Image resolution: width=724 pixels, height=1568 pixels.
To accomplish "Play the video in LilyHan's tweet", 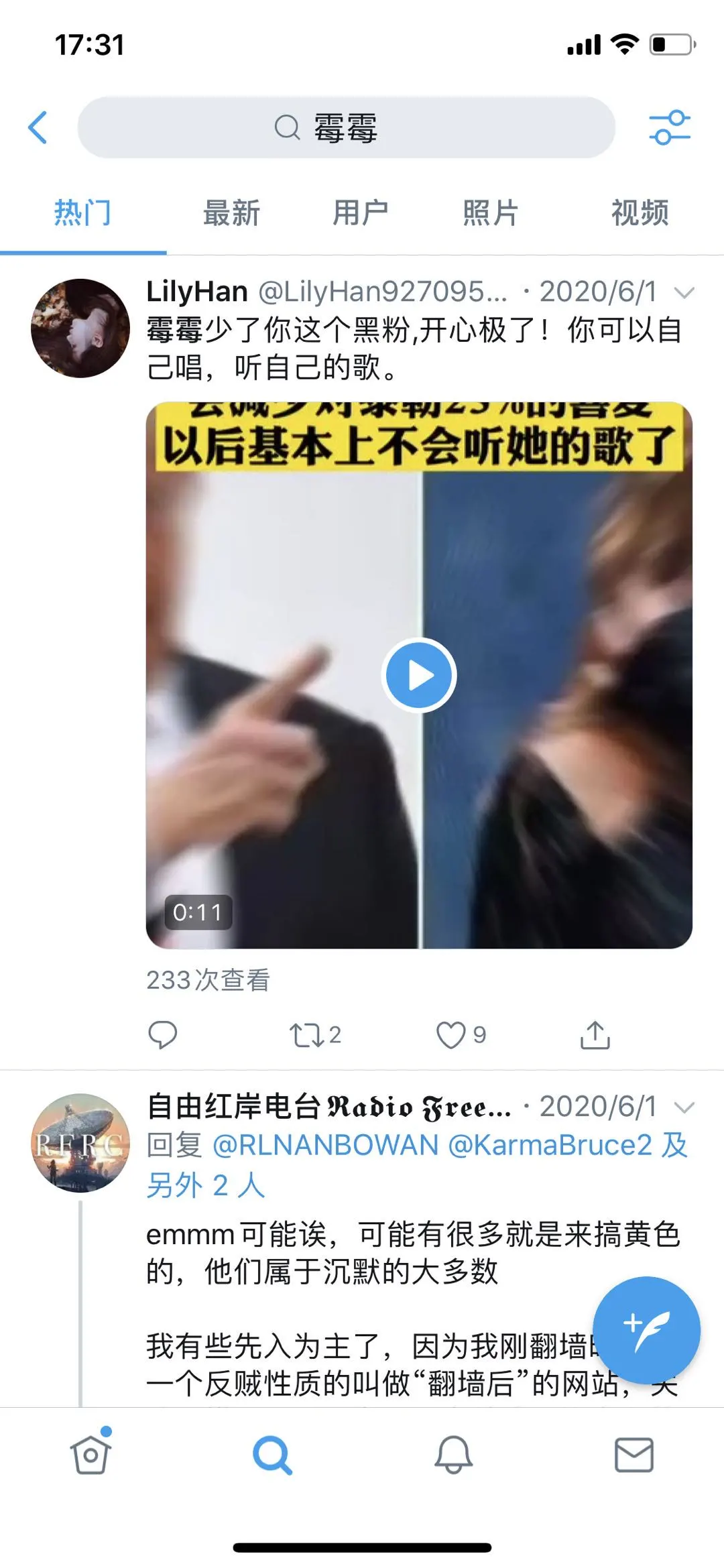I will pyautogui.click(x=419, y=675).
